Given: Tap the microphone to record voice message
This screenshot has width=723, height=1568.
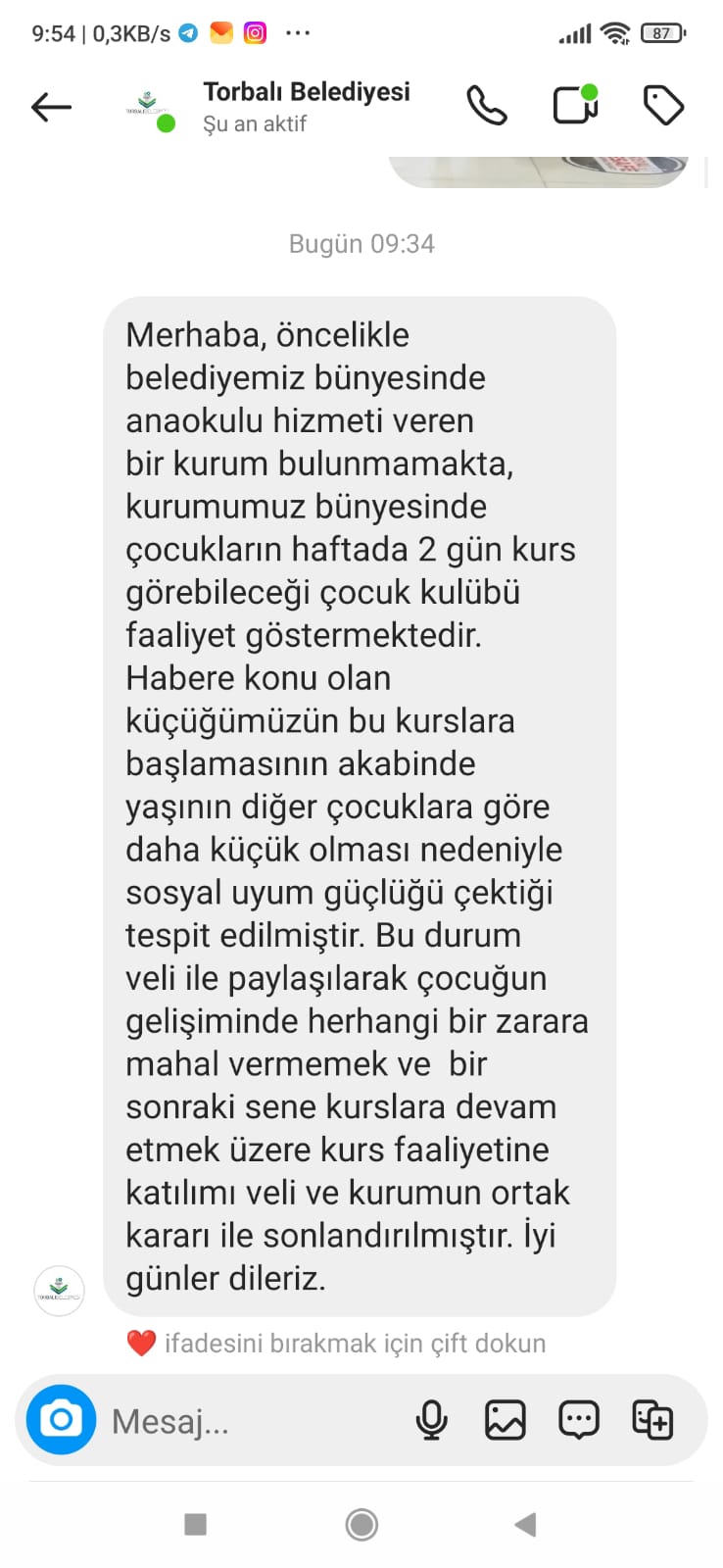Looking at the screenshot, I should pos(431,1419).
